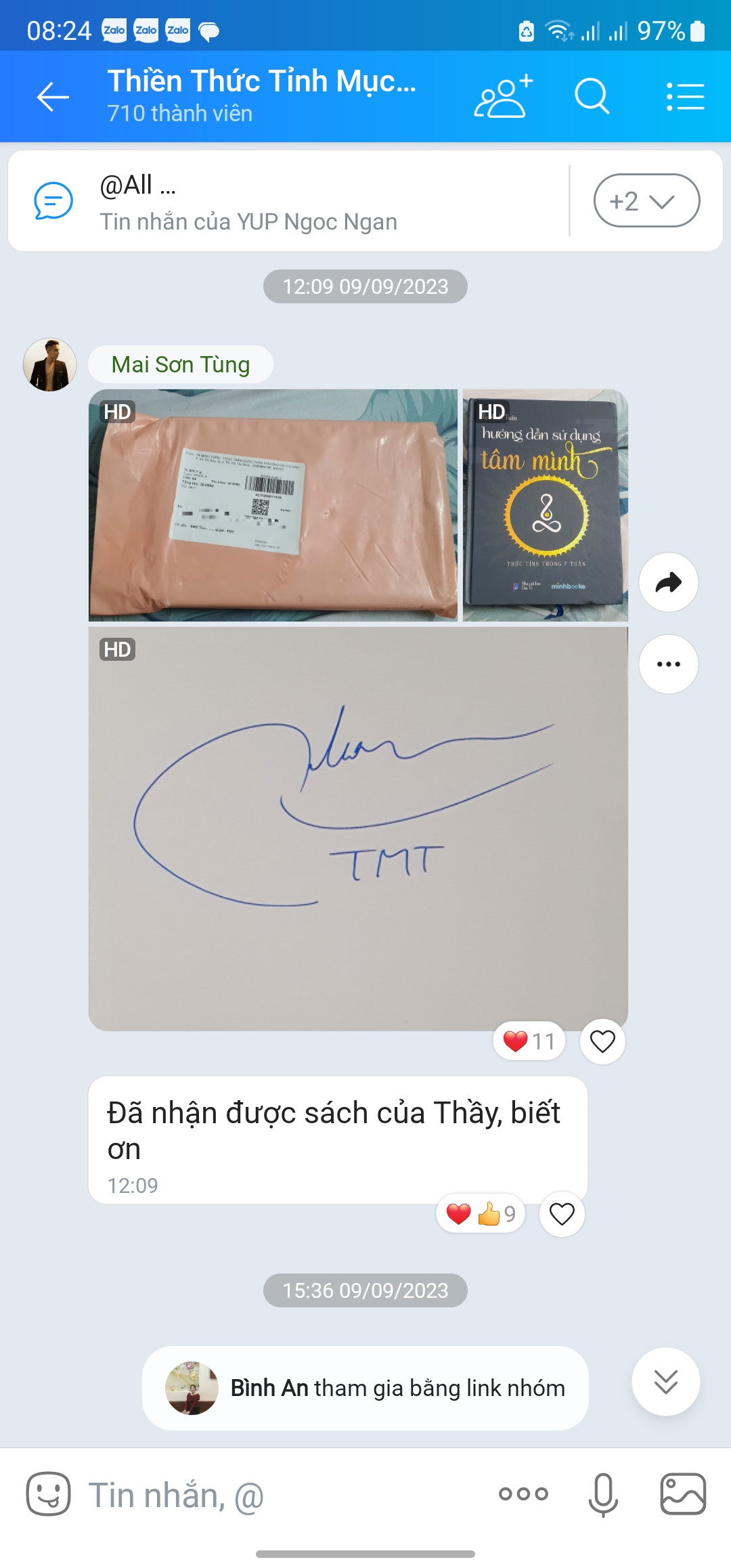The width and height of the screenshot is (731, 1568).
Task: View the pink package photo
Action: 273,505
